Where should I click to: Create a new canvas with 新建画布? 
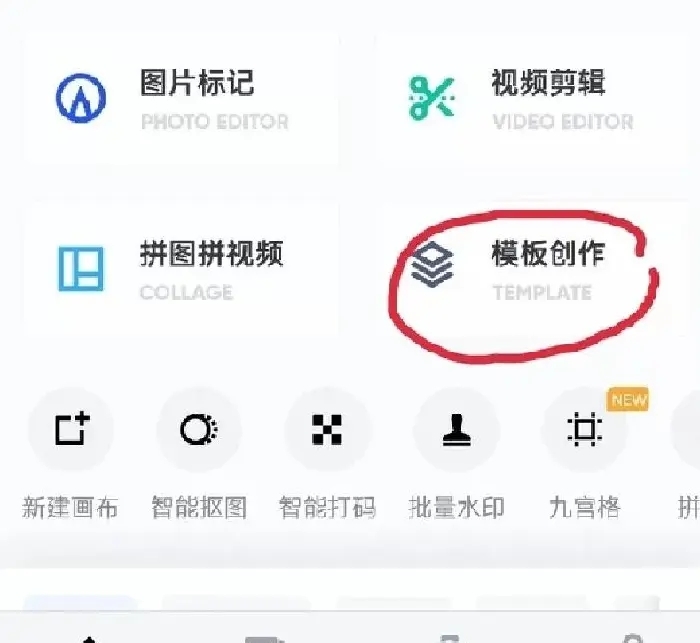pos(71,431)
